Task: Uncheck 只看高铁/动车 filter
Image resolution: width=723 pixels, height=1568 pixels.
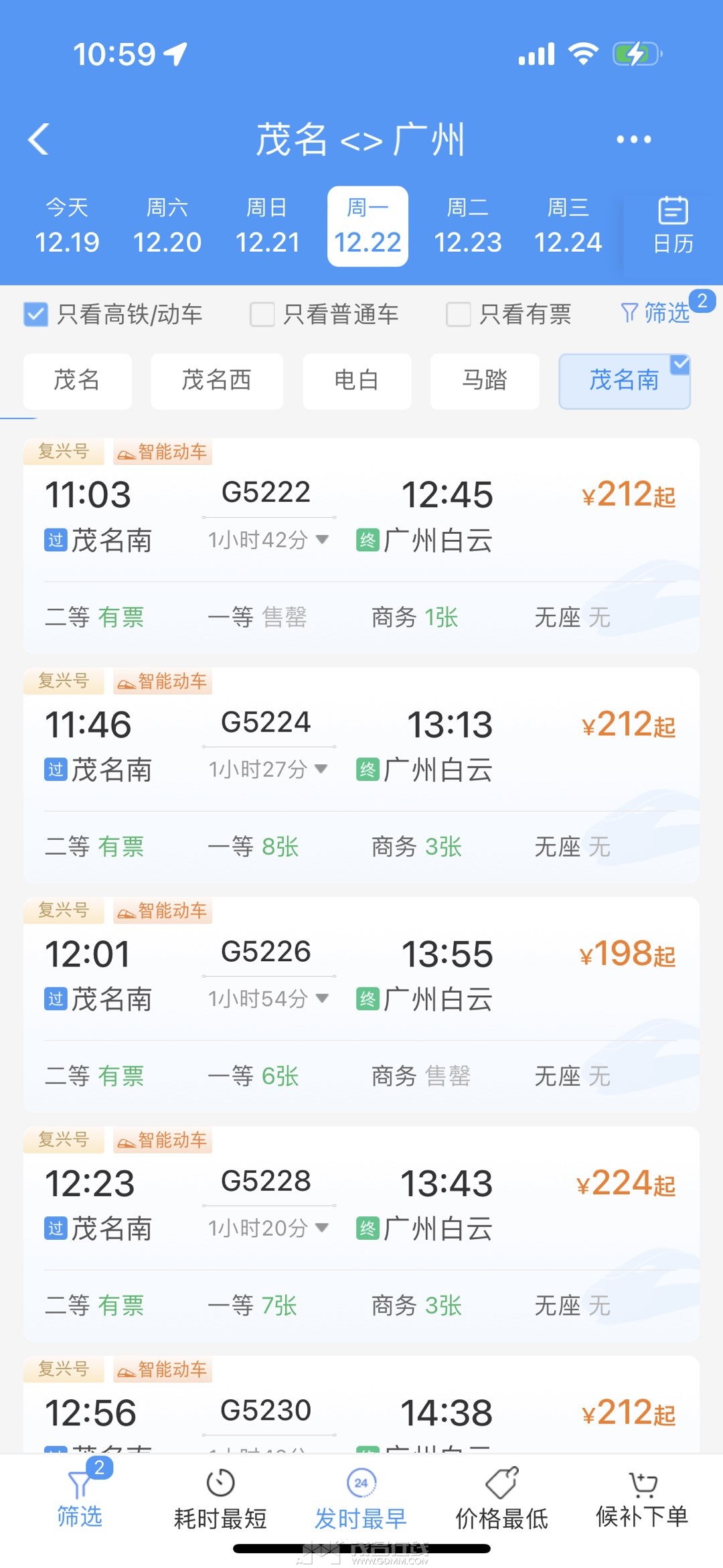Action: (36, 314)
